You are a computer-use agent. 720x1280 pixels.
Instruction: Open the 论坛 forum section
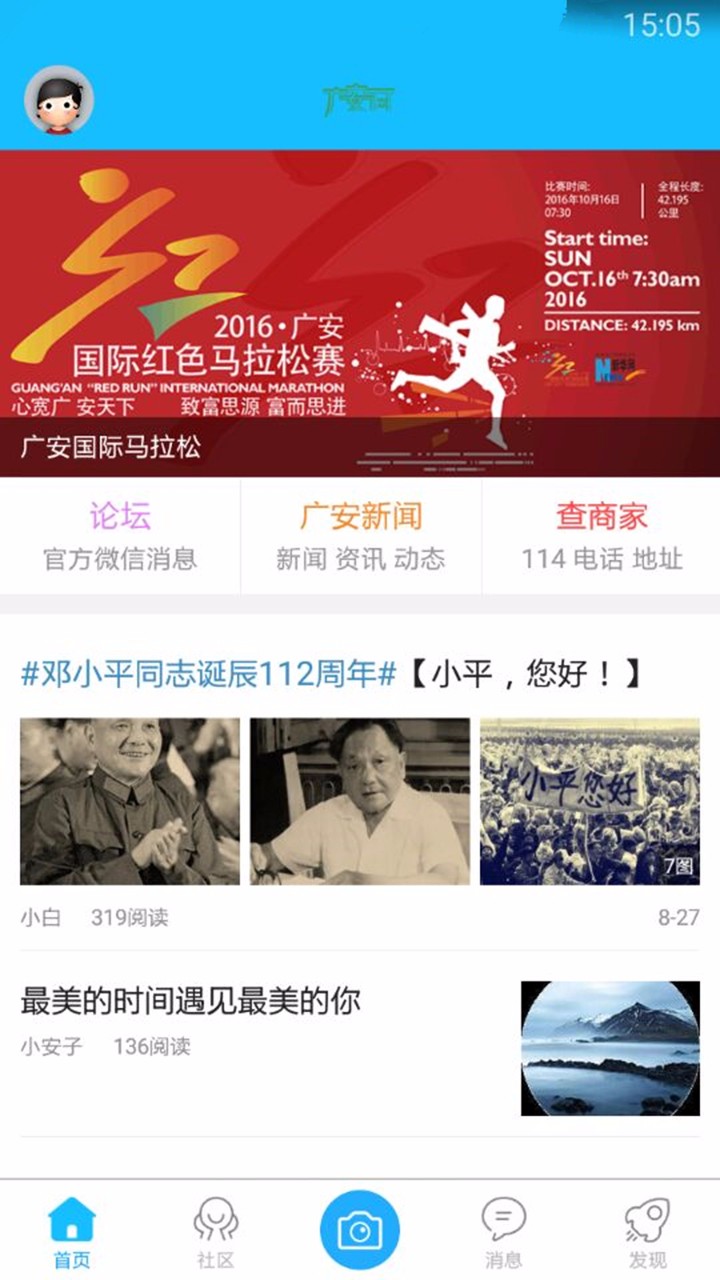tap(120, 537)
